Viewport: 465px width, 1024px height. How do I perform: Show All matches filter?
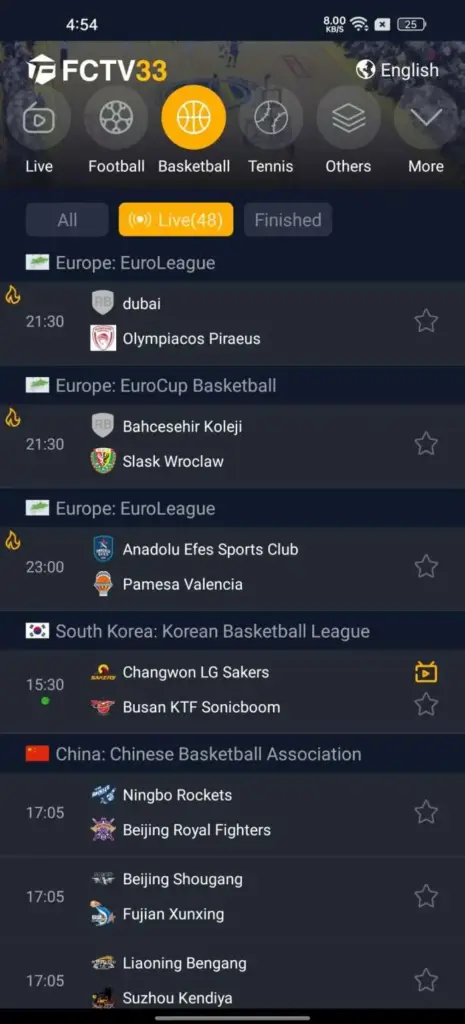pyautogui.click(x=67, y=219)
